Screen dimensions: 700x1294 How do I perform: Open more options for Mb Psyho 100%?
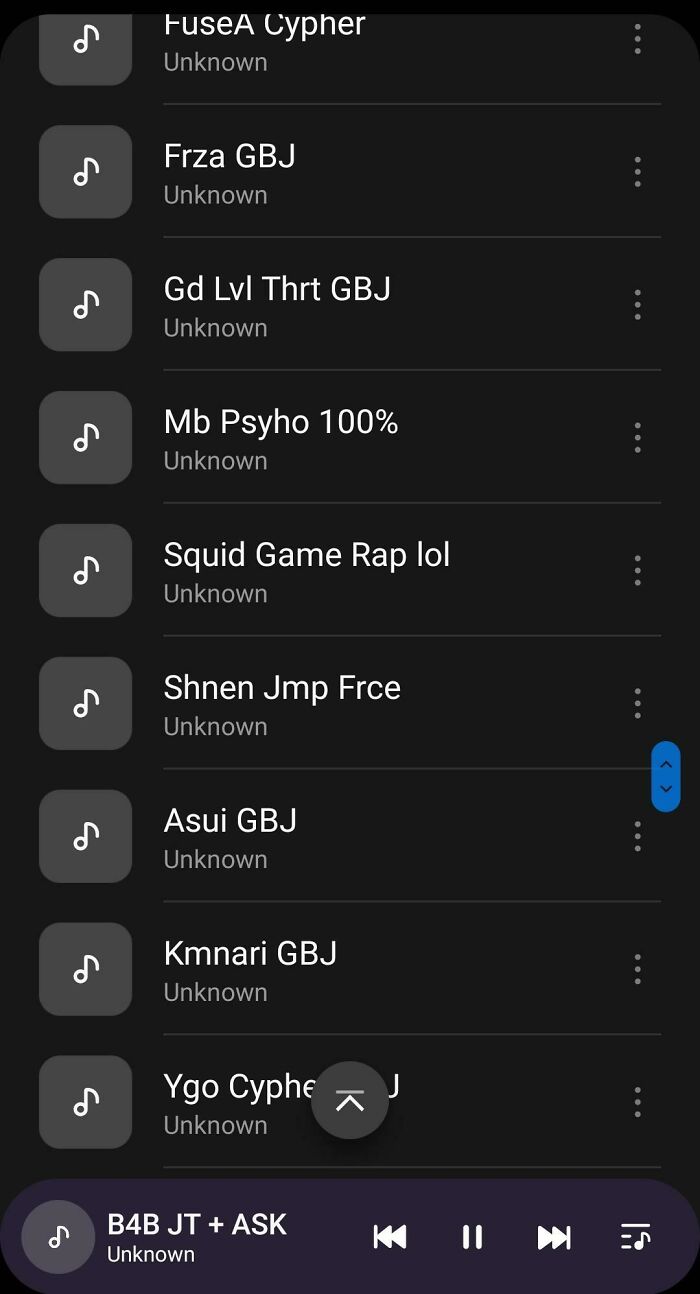tap(637, 438)
